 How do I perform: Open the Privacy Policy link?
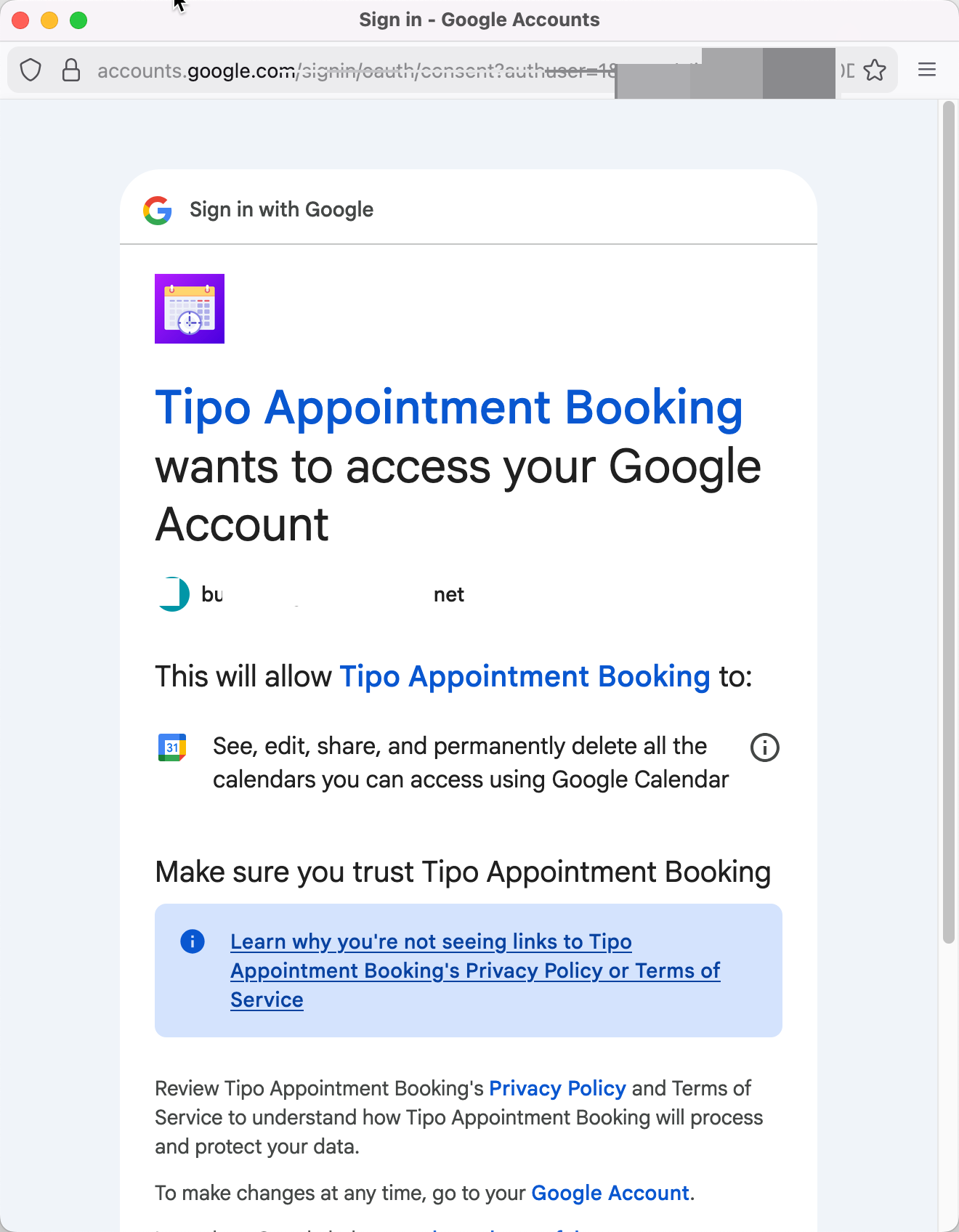pos(557,1088)
